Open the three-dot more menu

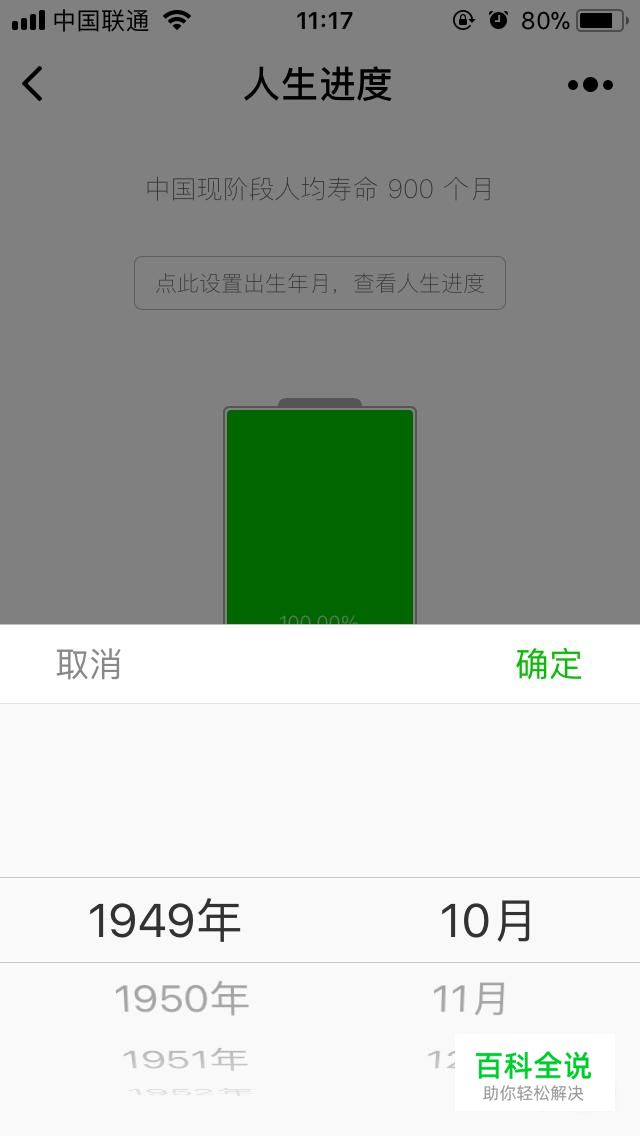pos(590,85)
